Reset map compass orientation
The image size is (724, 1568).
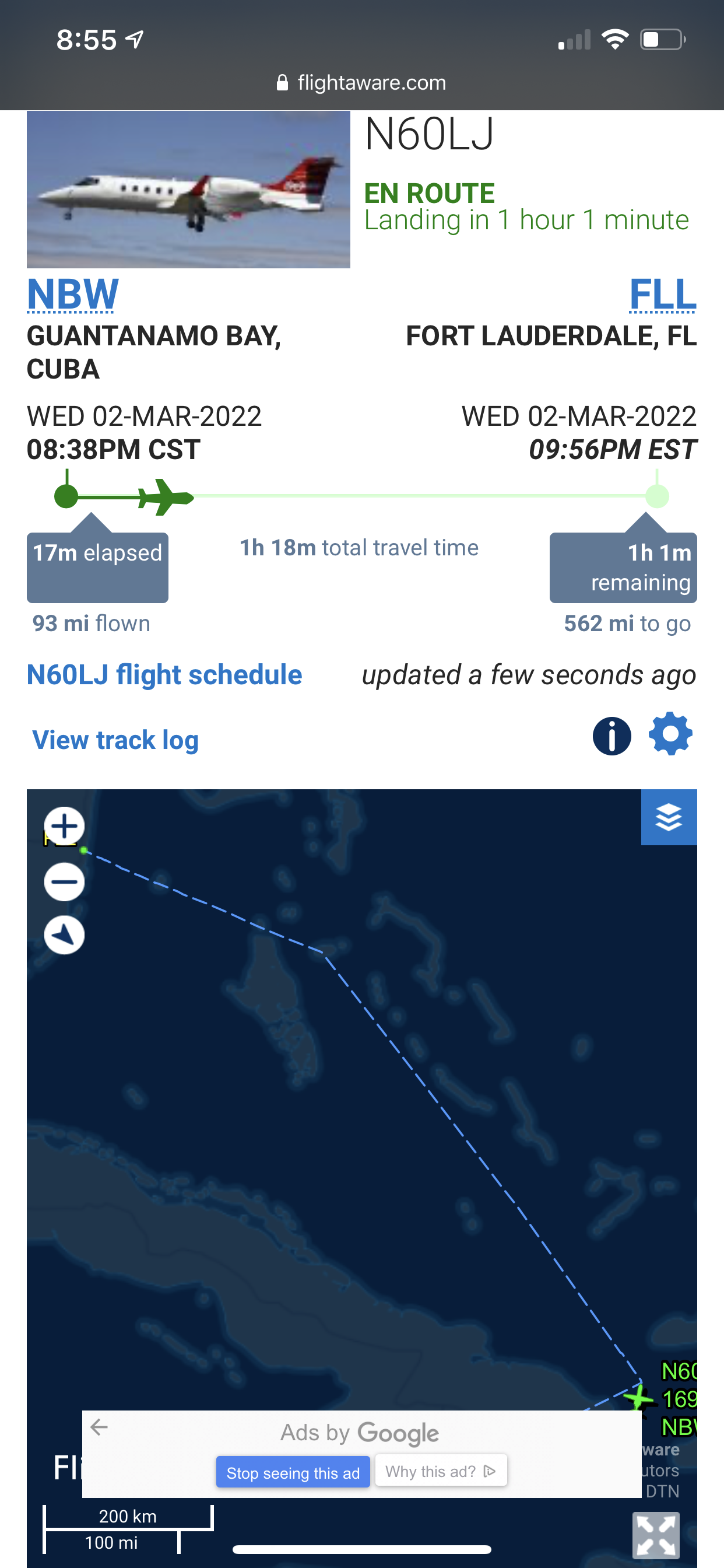(x=65, y=935)
